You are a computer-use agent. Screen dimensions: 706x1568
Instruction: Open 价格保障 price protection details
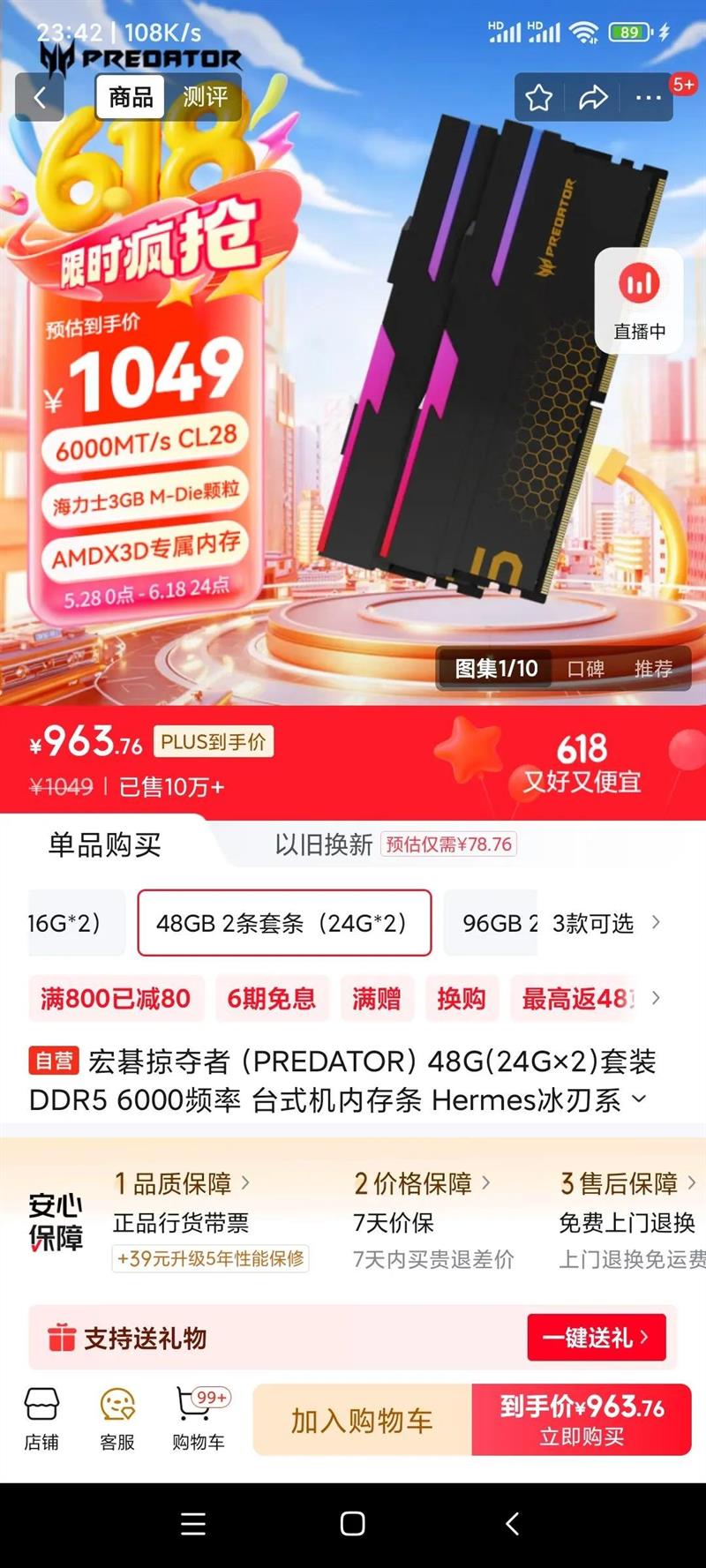pyautogui.click(x=422, y=1183)
